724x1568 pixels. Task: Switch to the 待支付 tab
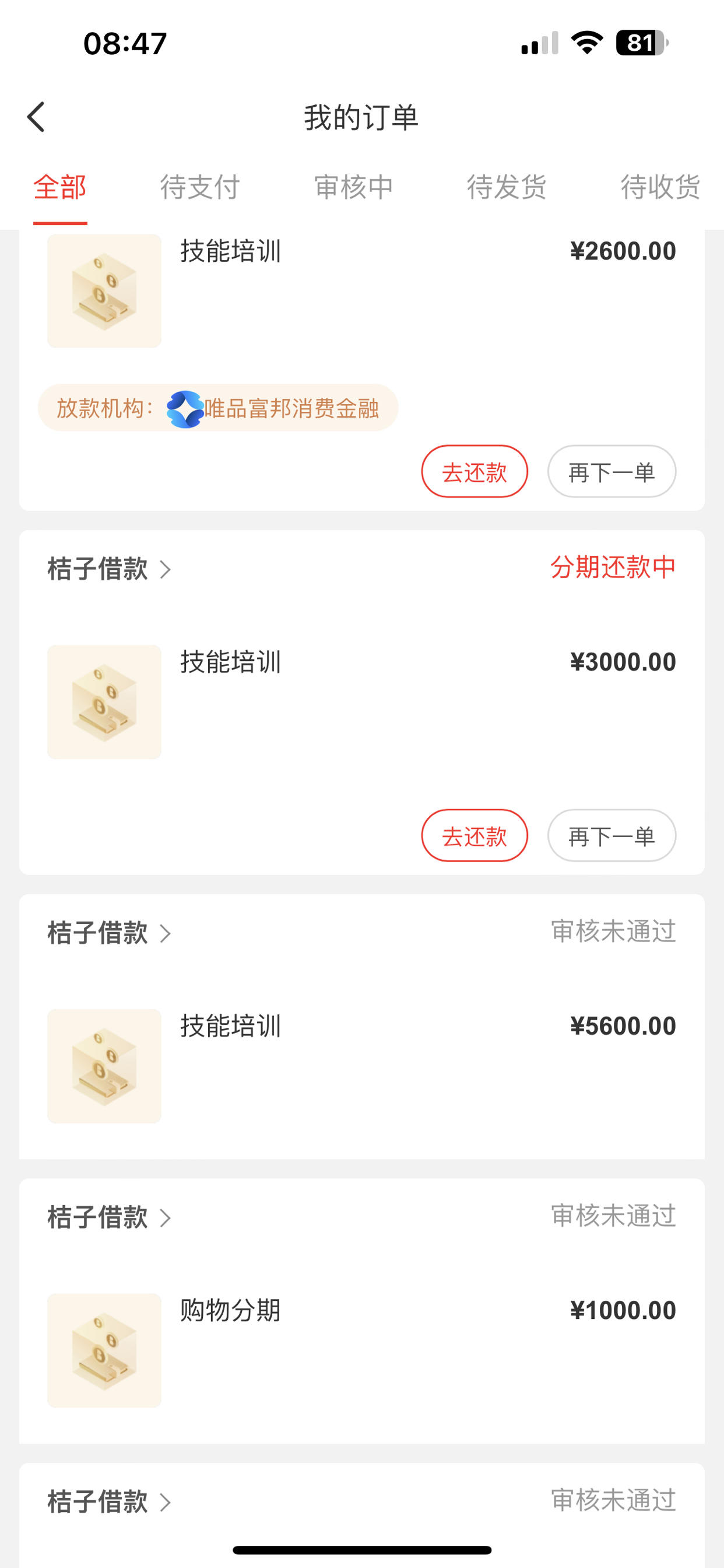coord(200,187)
